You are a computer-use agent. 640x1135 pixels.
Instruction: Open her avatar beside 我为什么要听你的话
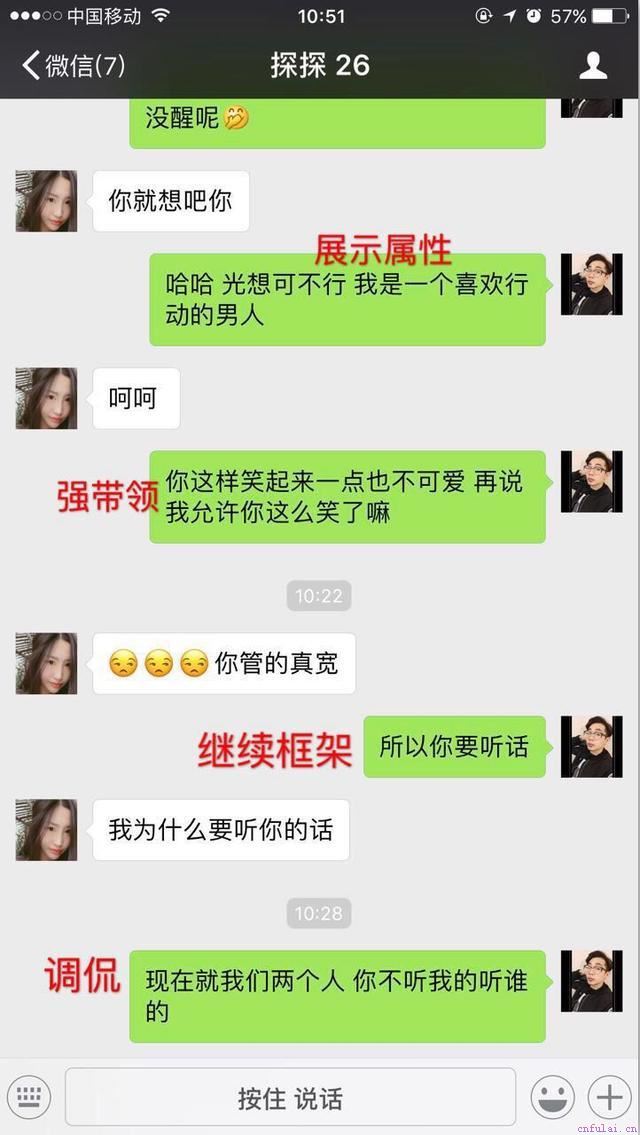click(x=46, y=829)
